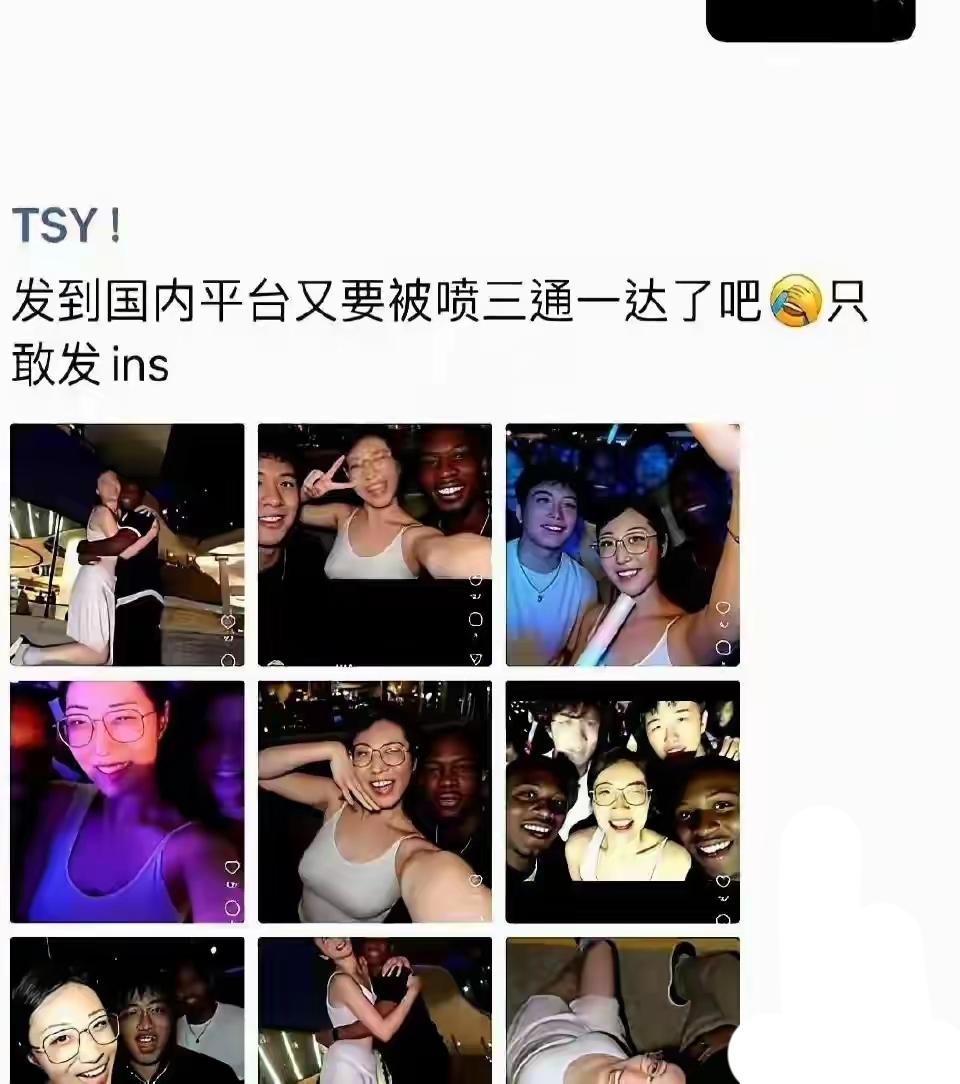Tap the heart icon on the first photo
Image resolution: width=960 pixels, height=1084 pixels.
227,622
